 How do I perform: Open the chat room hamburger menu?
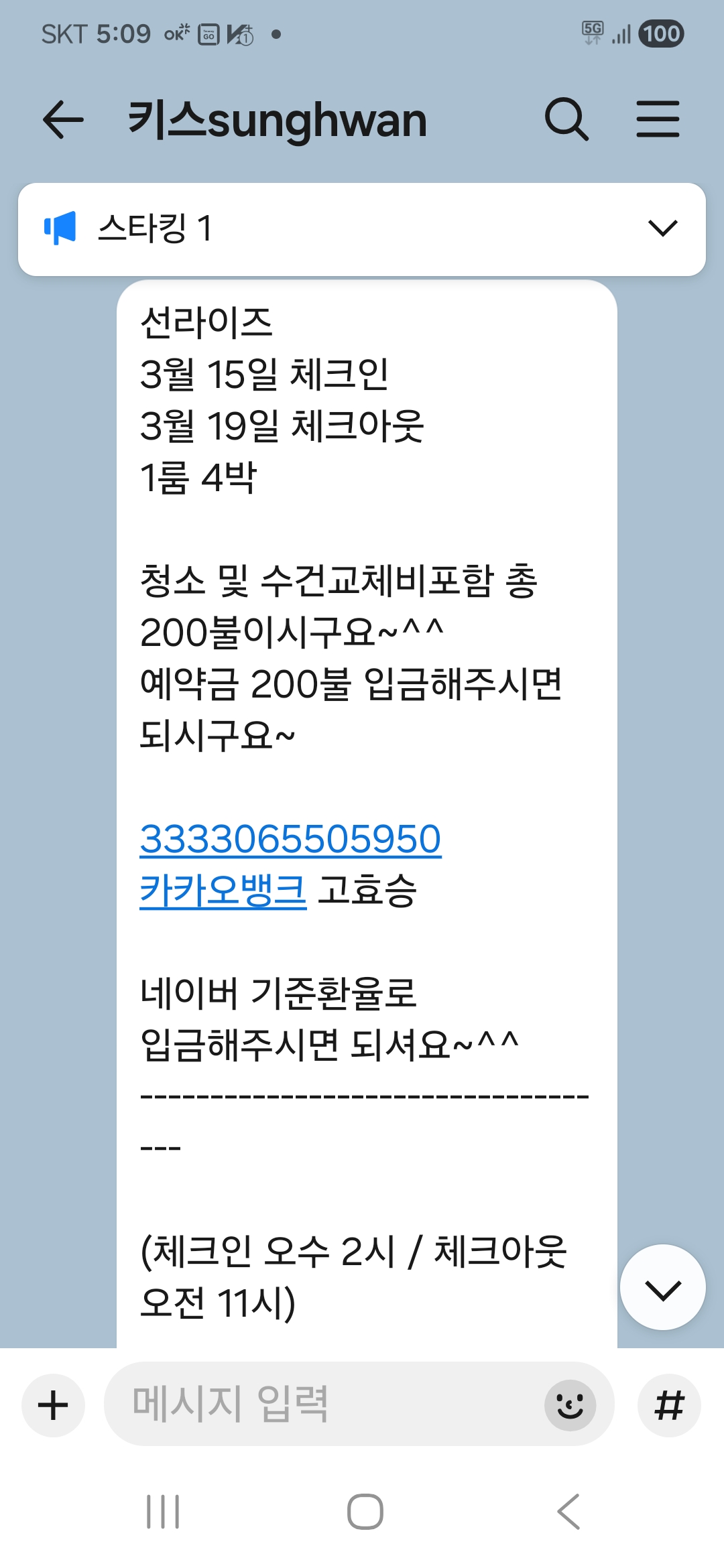(x=658, y=120)
